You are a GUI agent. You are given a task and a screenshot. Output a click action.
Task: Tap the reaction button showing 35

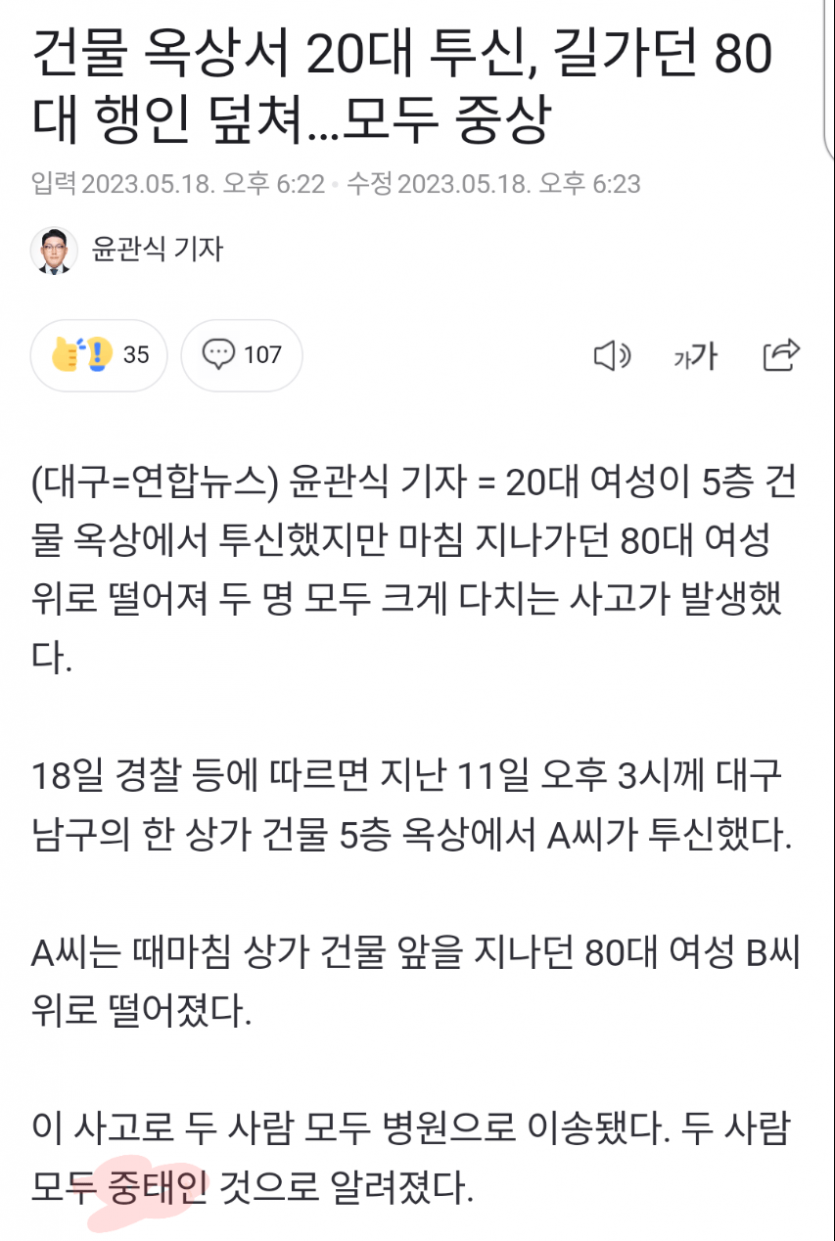click(x=99, y=355)
